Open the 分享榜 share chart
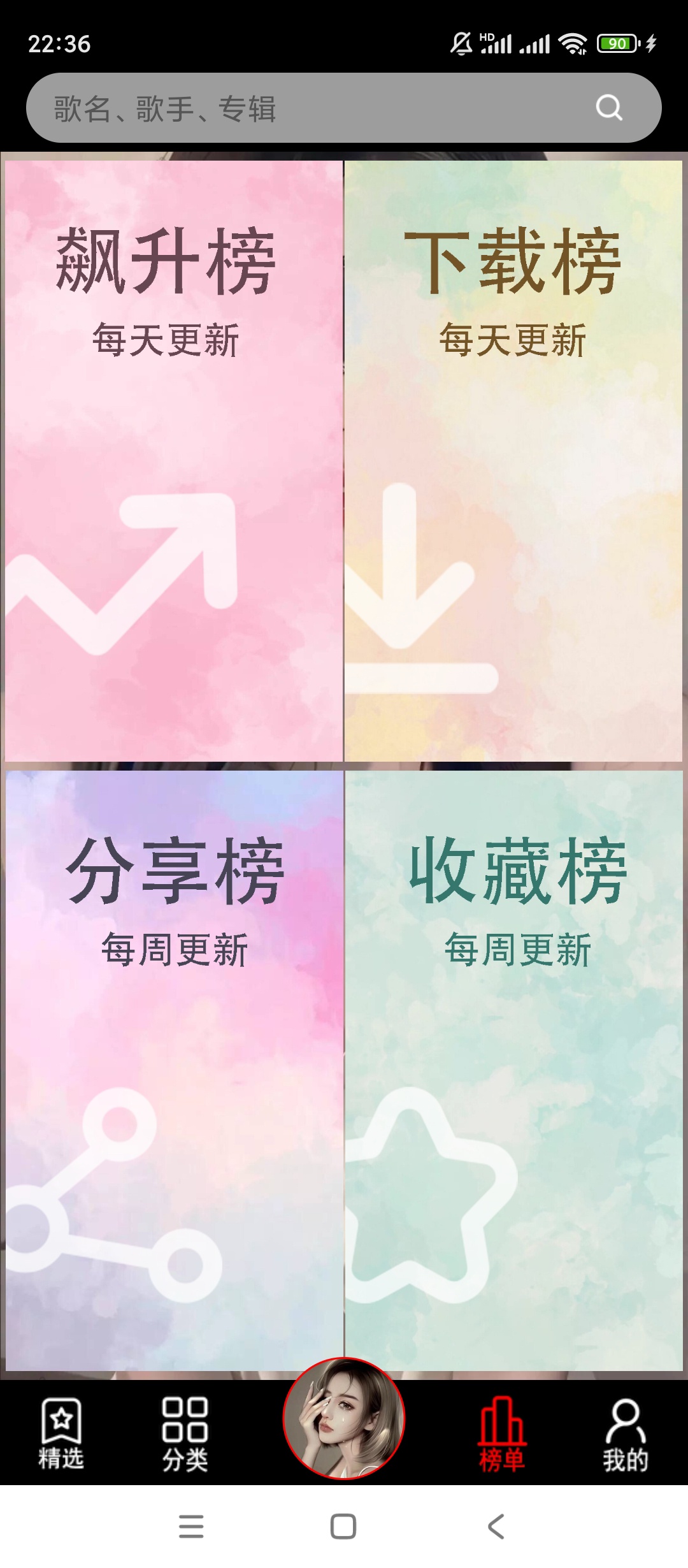This screenshot has height=1568, width=688. (174, 1071)
